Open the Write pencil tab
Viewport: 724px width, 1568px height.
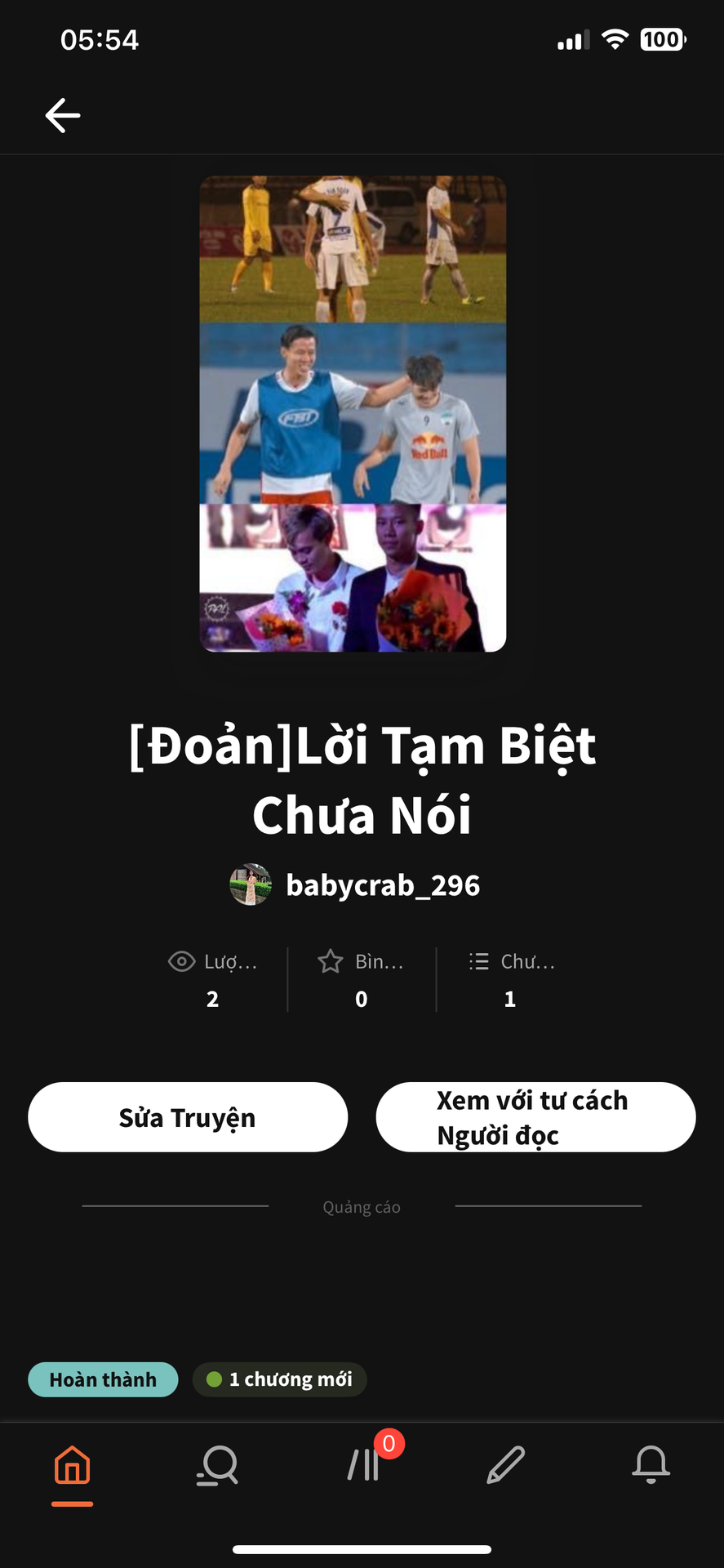tap(506, 1465)
